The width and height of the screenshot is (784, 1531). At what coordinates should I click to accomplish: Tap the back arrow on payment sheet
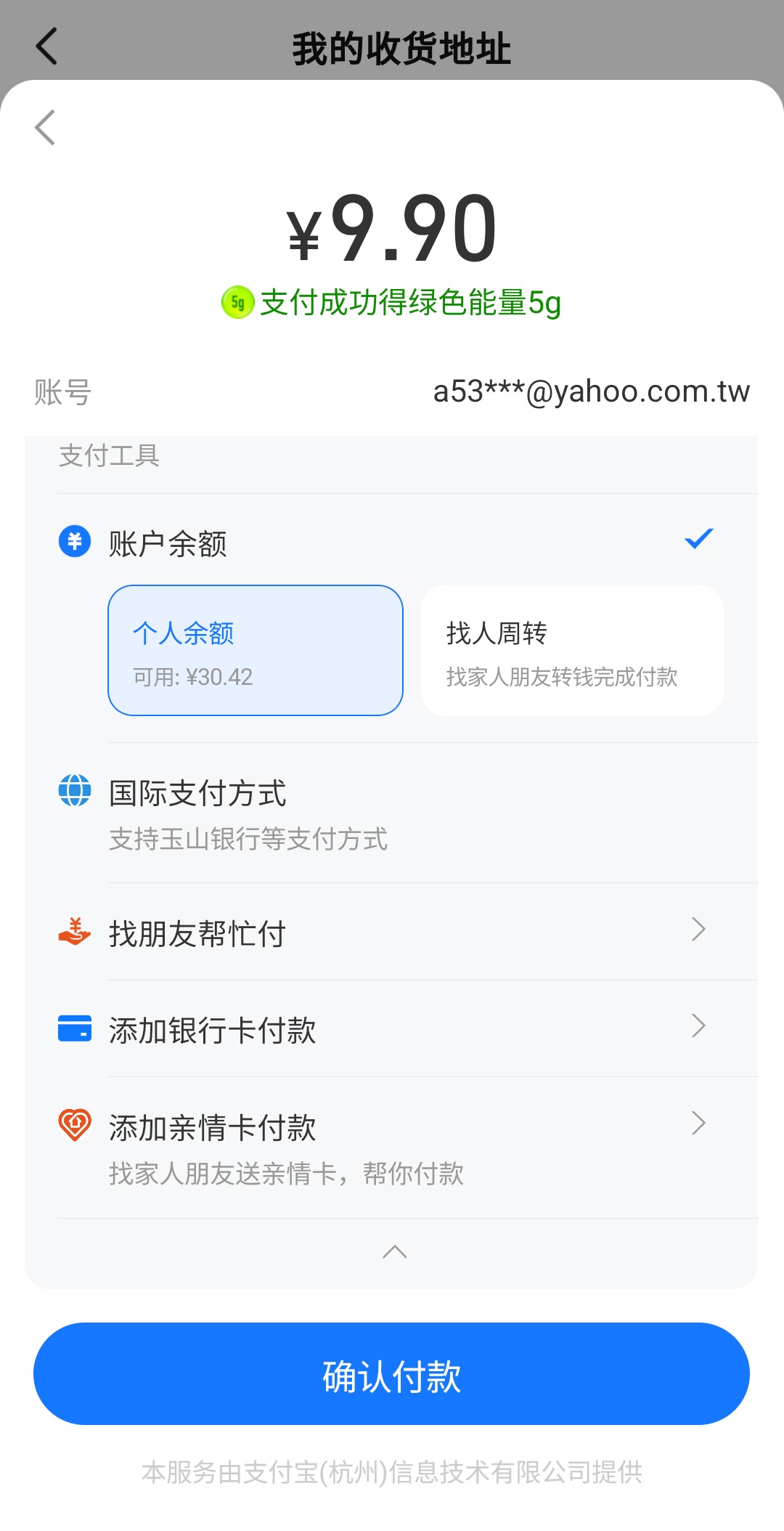pyautogui.click(x=45, y=128)
